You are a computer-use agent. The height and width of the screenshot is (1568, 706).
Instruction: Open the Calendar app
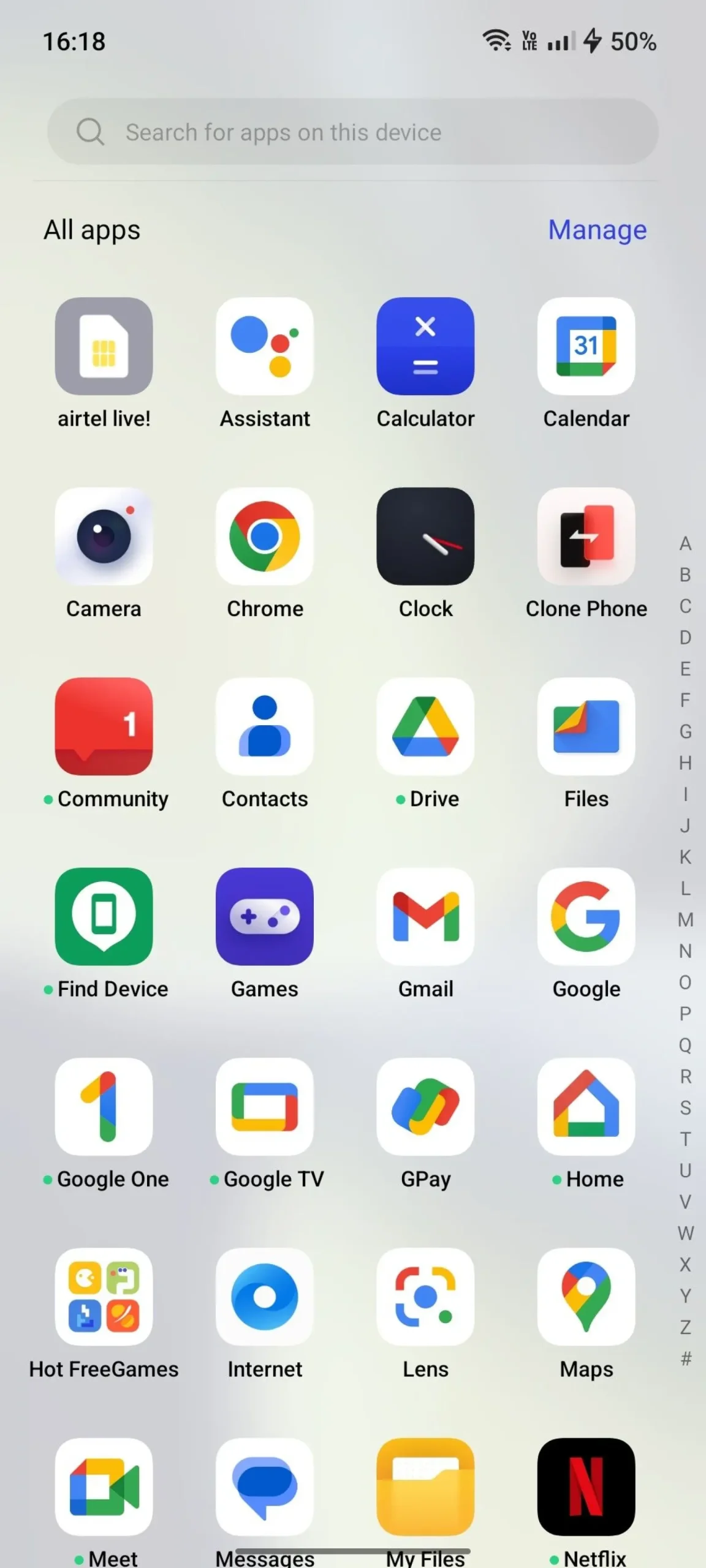tap(586, 347)
